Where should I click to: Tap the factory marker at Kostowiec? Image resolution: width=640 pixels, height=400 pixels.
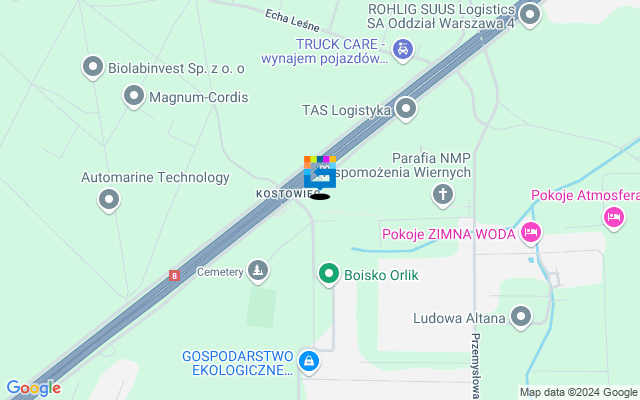319,175
